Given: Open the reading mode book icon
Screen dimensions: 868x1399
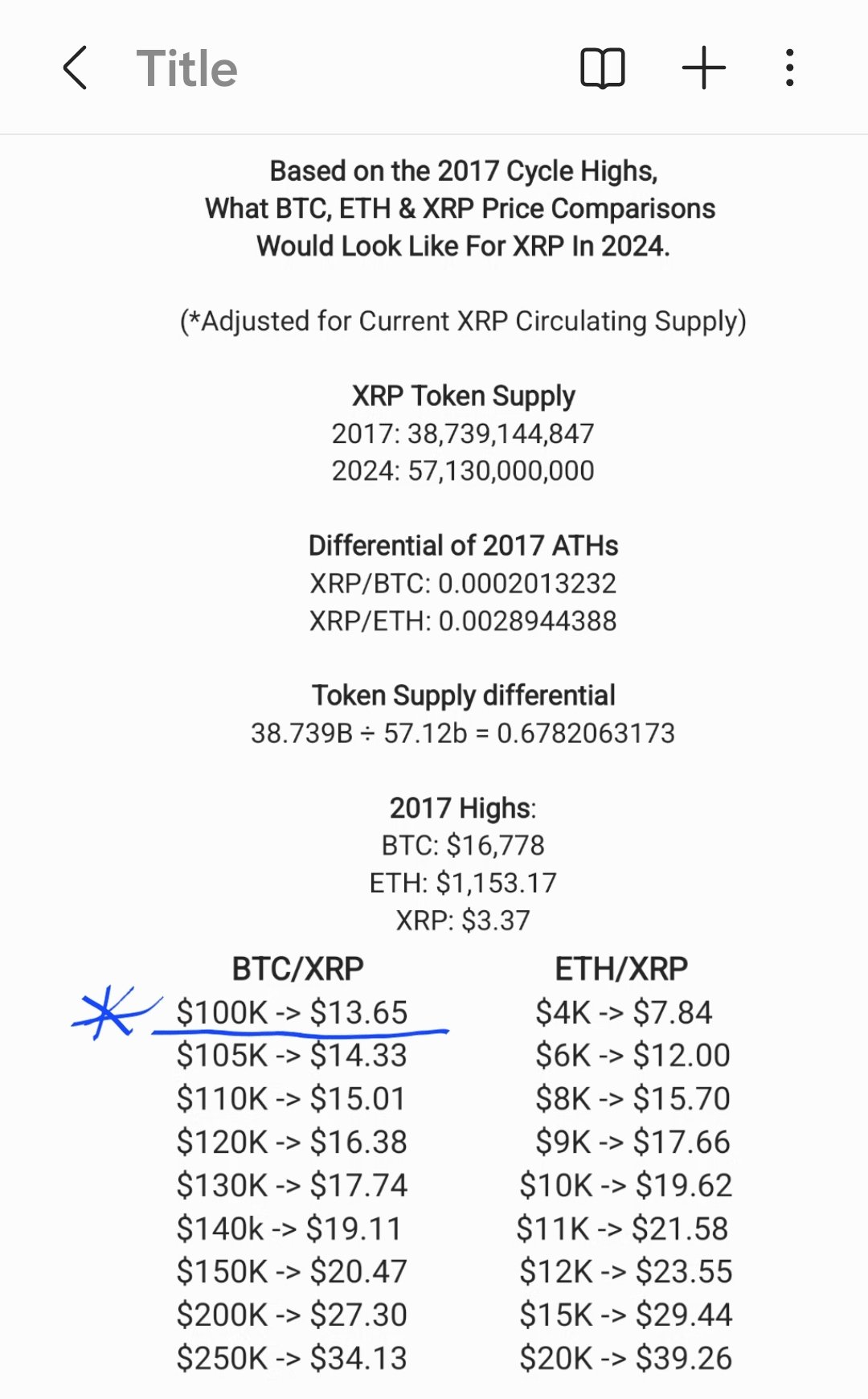Looking at the screenshot, I should pos(603,68).
